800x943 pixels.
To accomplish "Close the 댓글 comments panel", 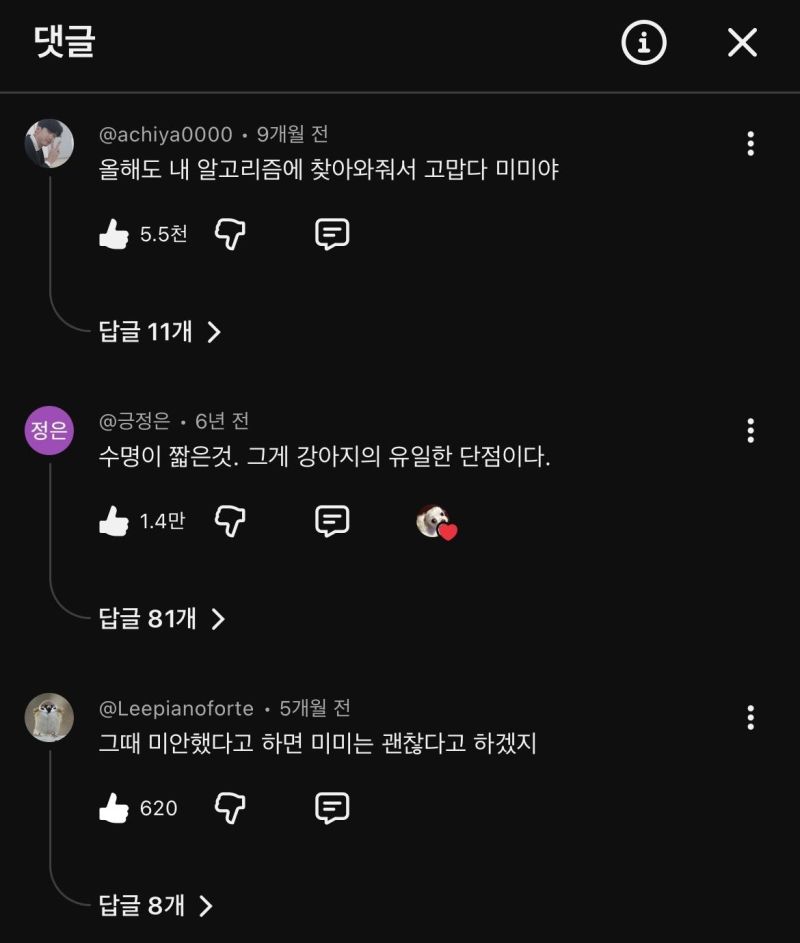I will (x=742, y=43).
